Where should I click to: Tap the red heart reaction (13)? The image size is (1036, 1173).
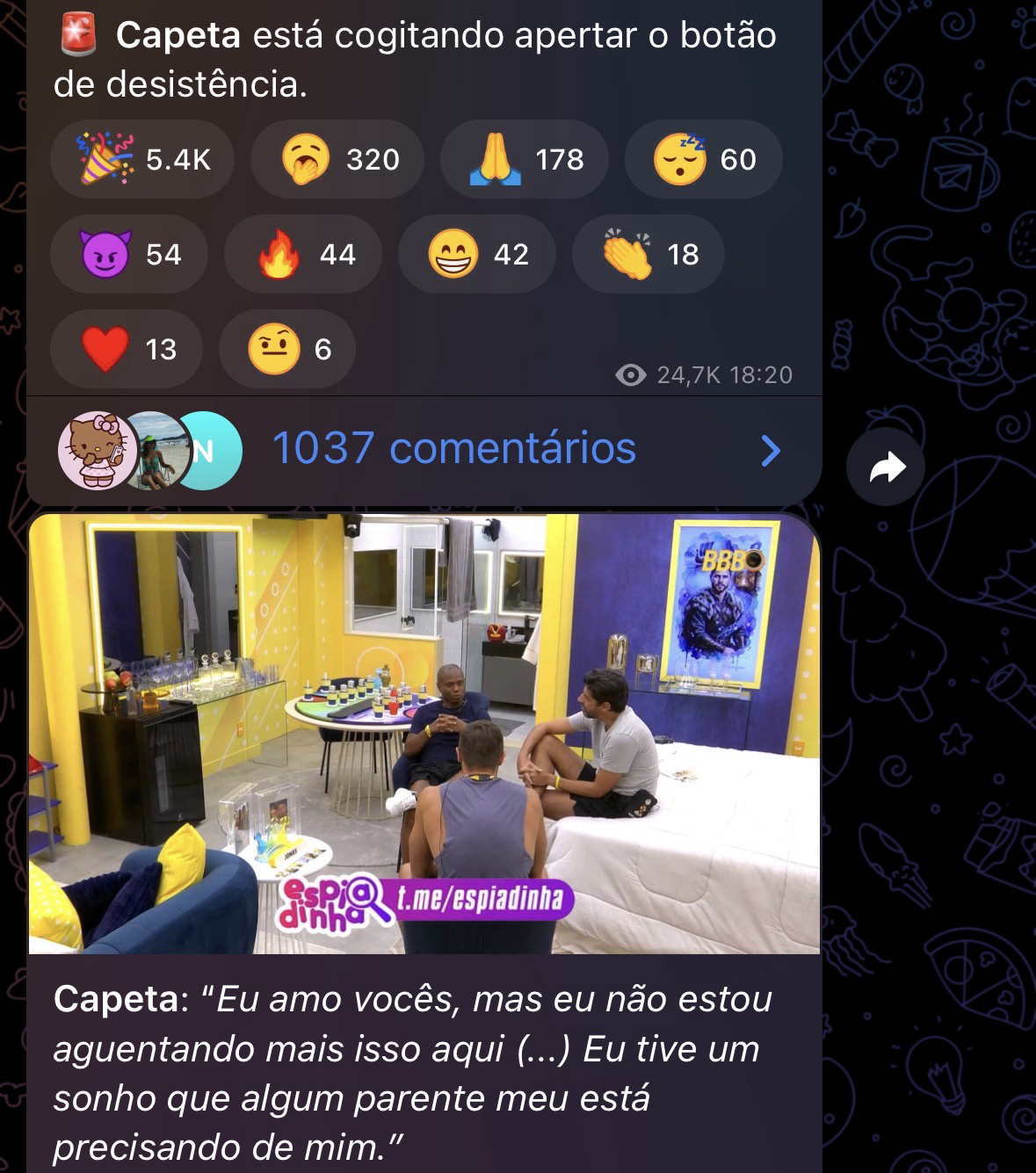[127, 349]
